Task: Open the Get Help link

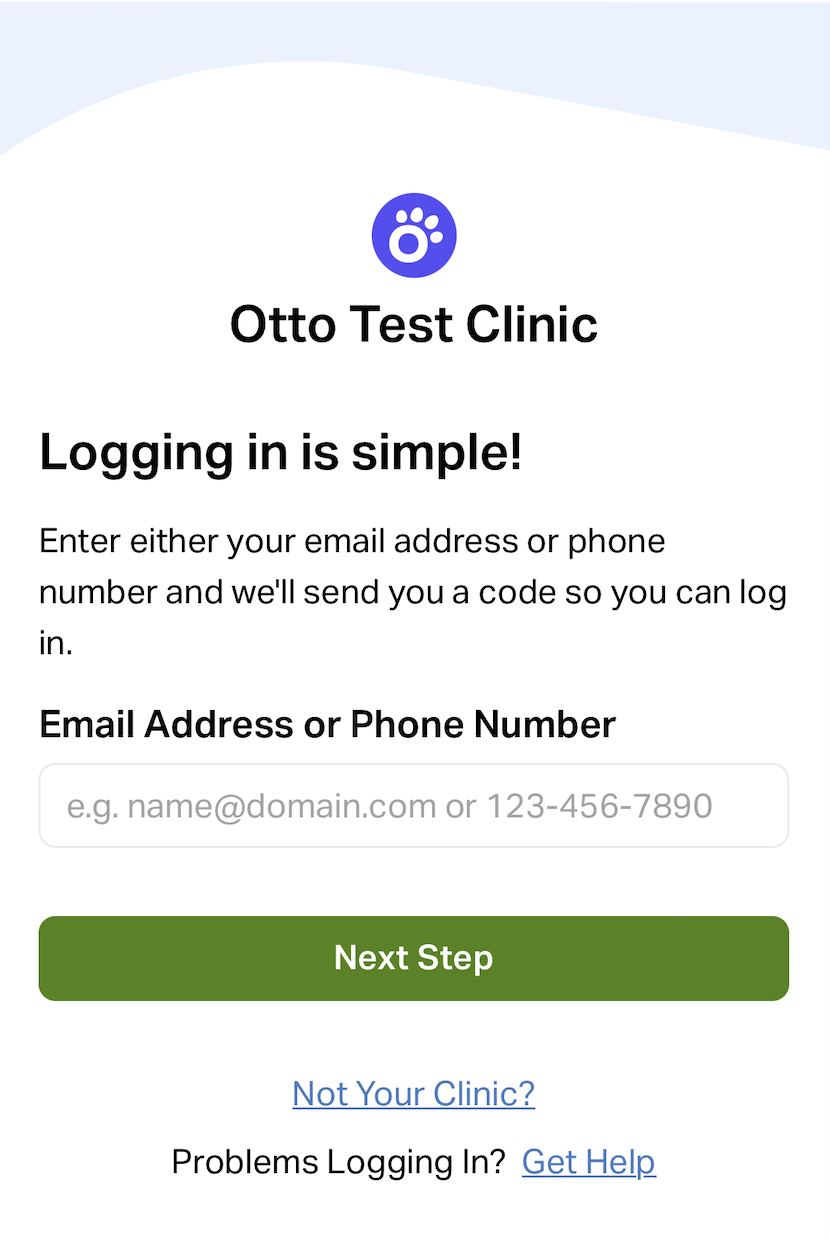Action: point(588,1162)
